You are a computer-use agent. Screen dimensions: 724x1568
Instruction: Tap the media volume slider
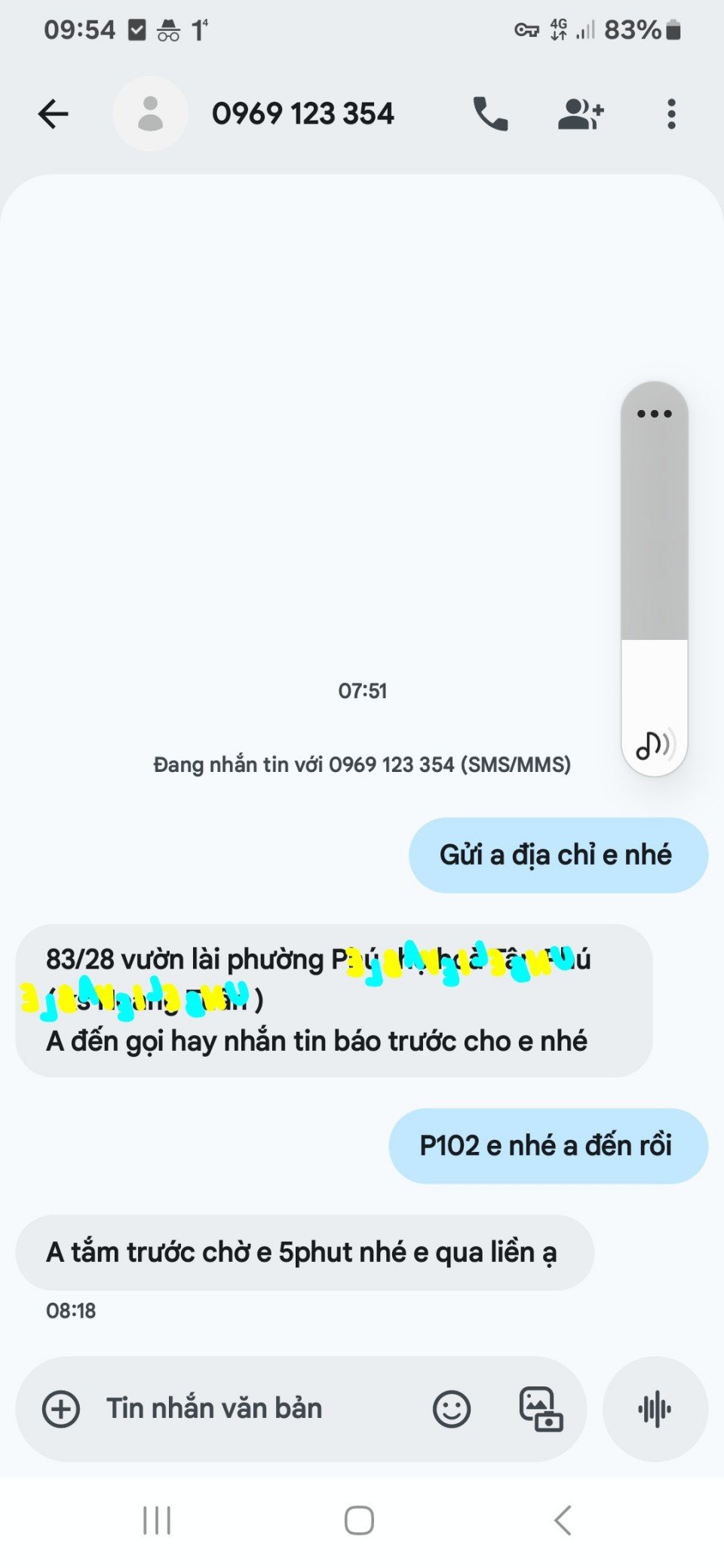[654, 573]
